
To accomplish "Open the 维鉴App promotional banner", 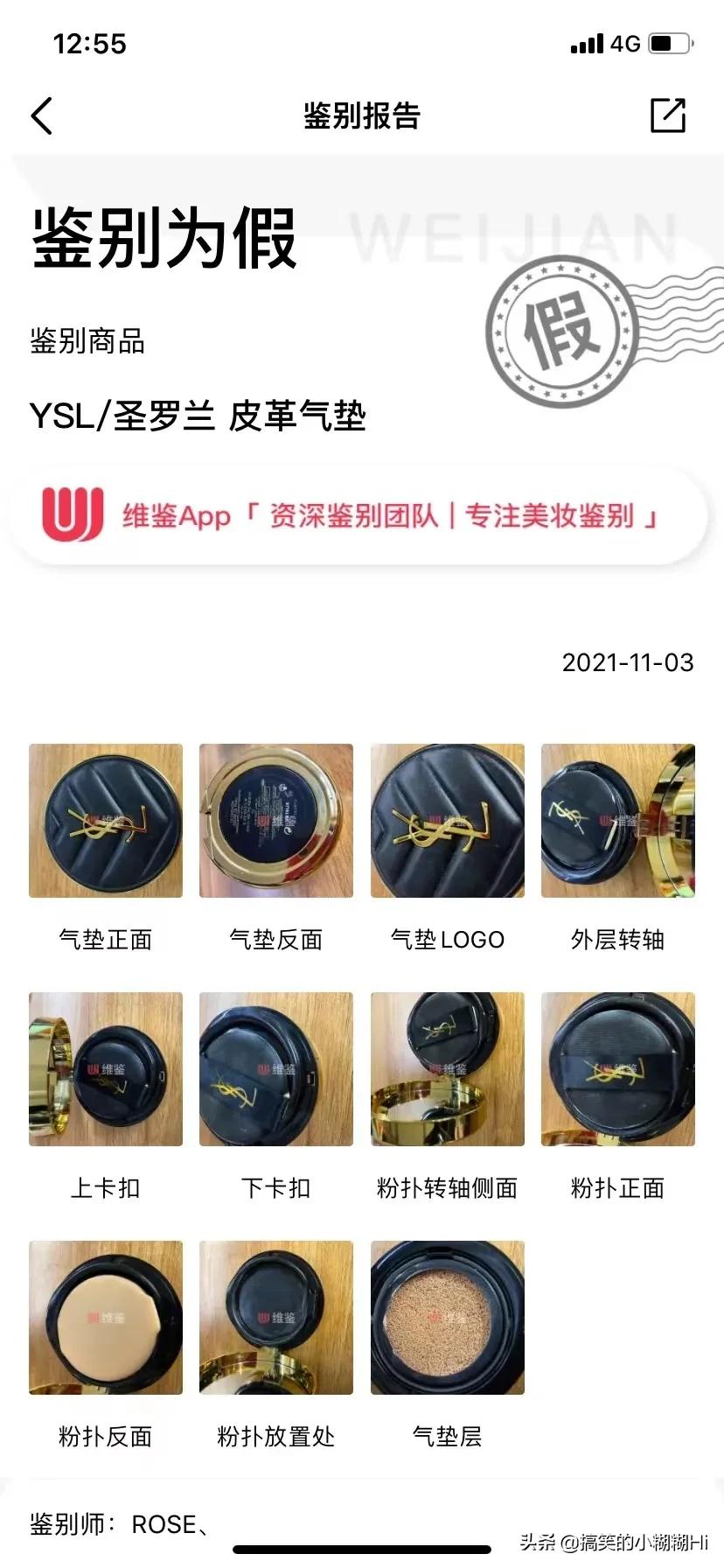I will (362, 516).
